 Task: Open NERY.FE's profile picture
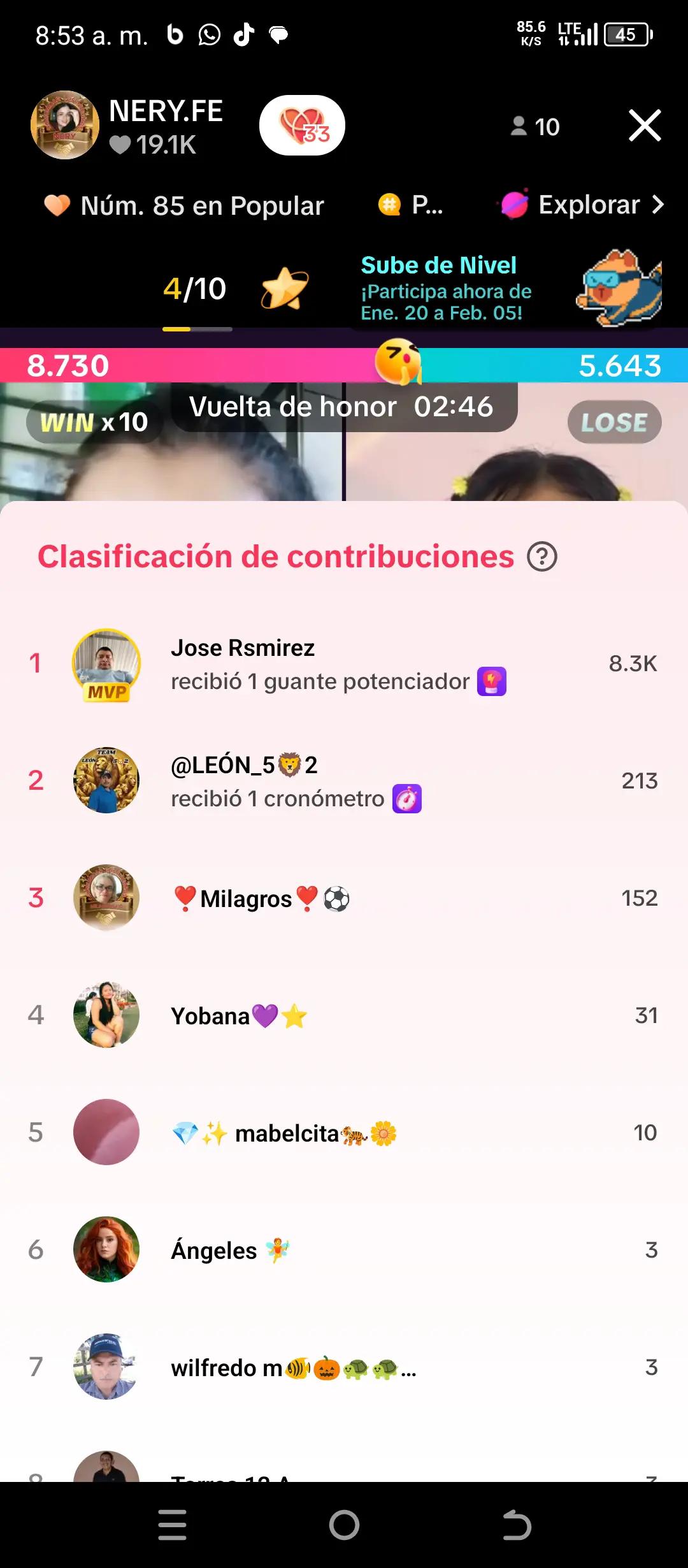pos(64,125)
